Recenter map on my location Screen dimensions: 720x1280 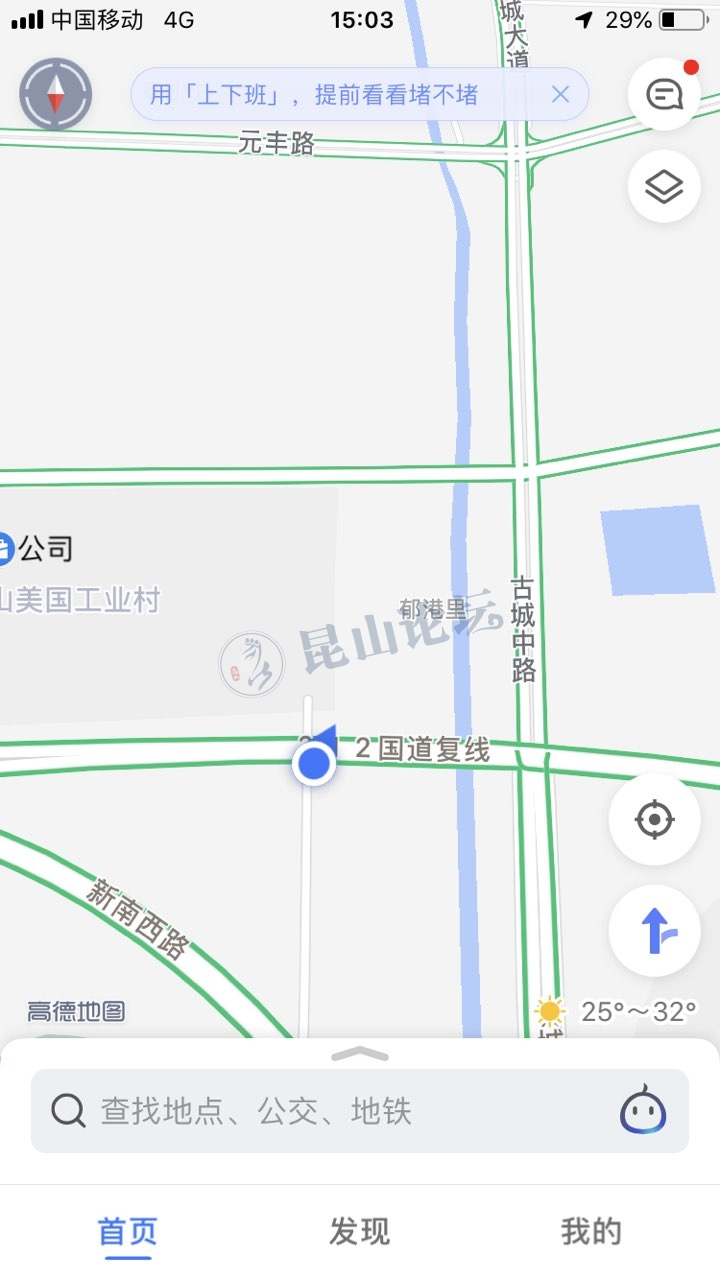pyautogui.click(x=655, y=820)
